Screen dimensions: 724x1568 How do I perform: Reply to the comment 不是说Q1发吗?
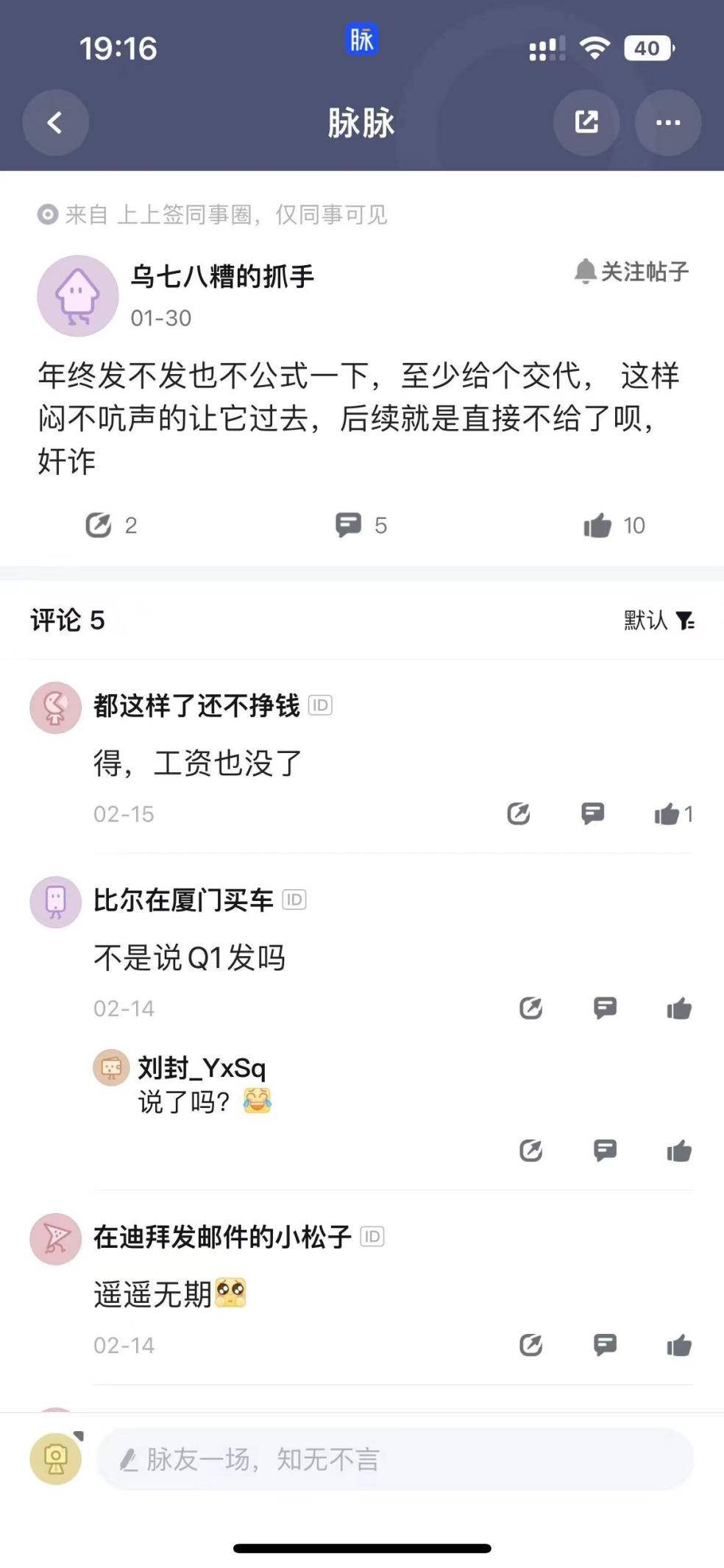(x=605, y=1008)
